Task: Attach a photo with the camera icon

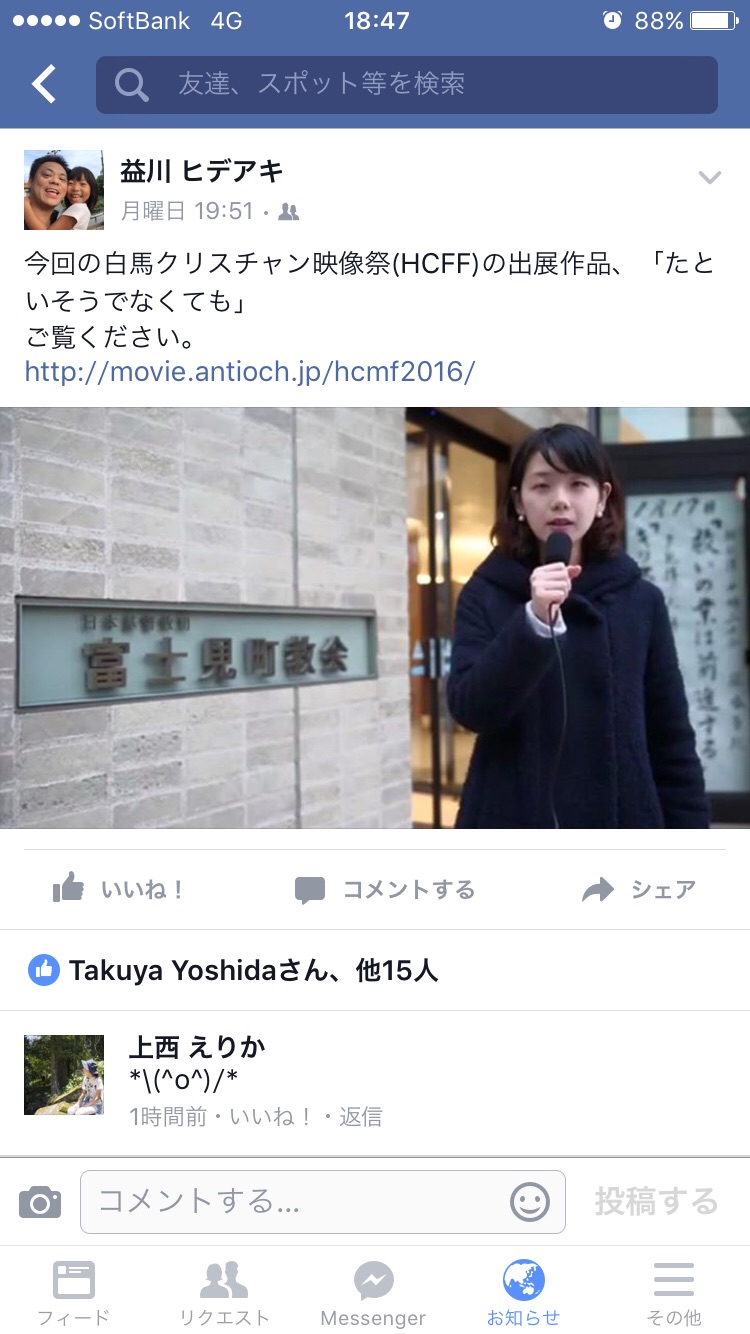Action: pyautogui.click(x=40, y=1202)
